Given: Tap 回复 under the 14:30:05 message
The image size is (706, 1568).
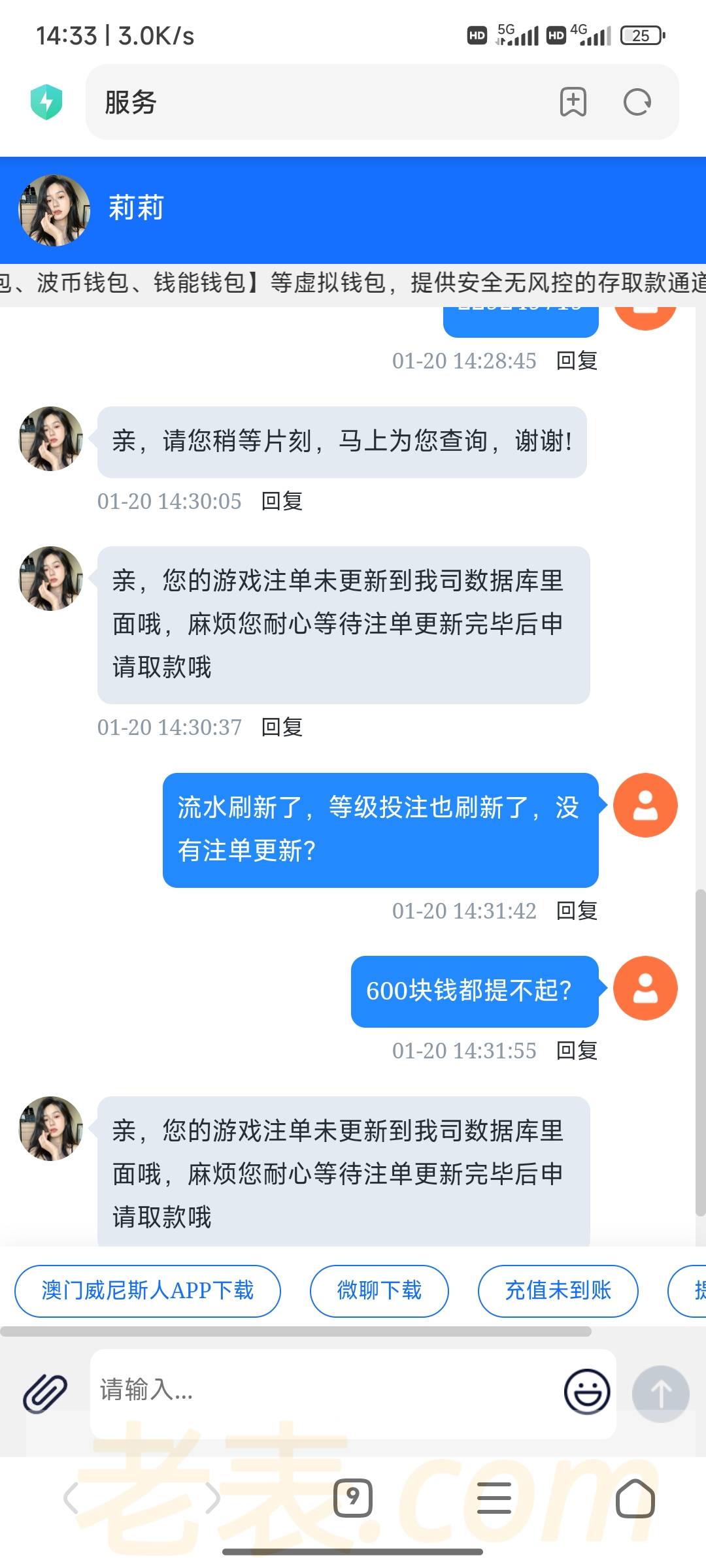Looking at the screenshot, I should [282, 501].
